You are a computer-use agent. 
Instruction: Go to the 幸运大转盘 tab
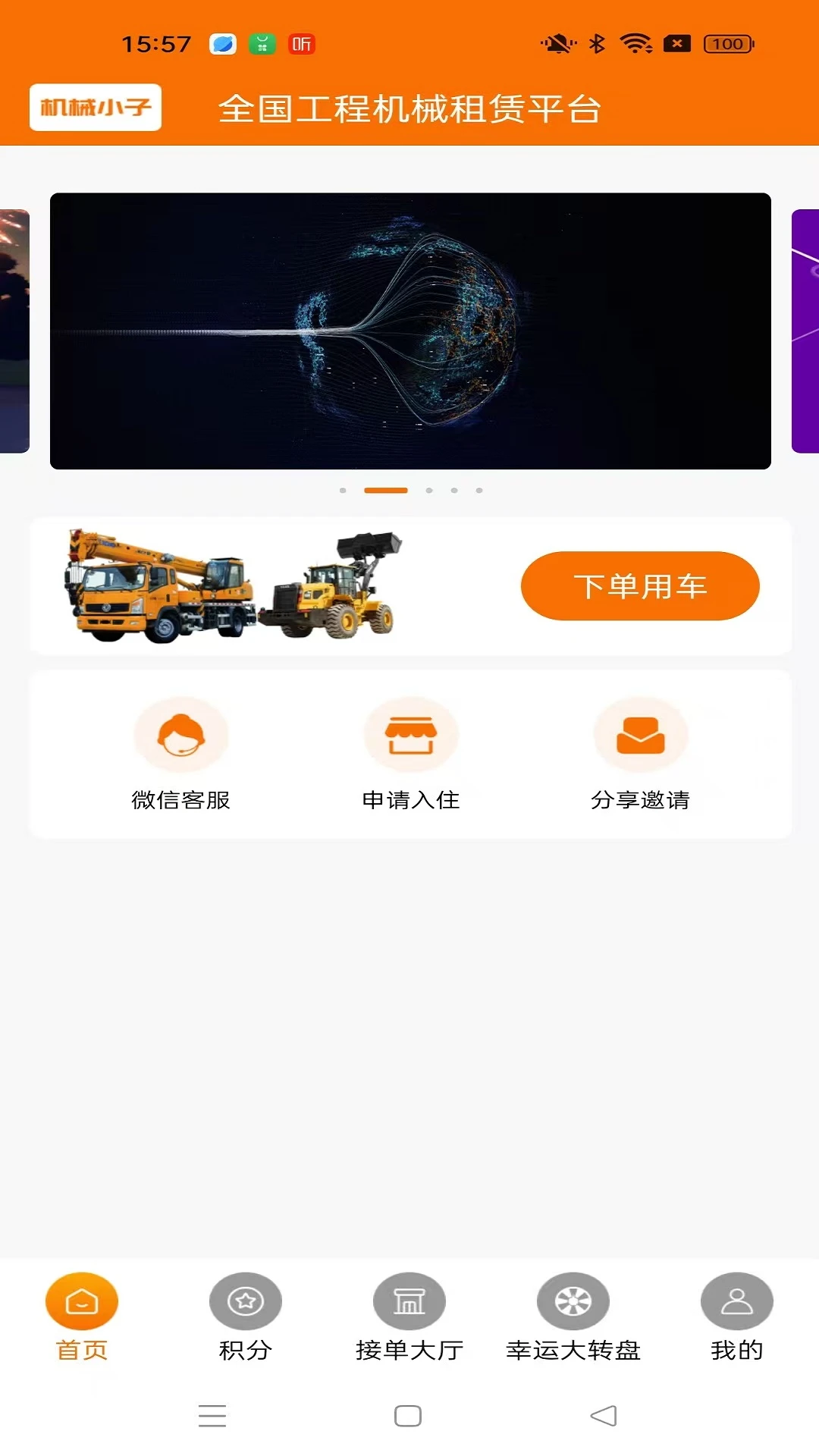pyautogui.click(x=573, y=1316)
